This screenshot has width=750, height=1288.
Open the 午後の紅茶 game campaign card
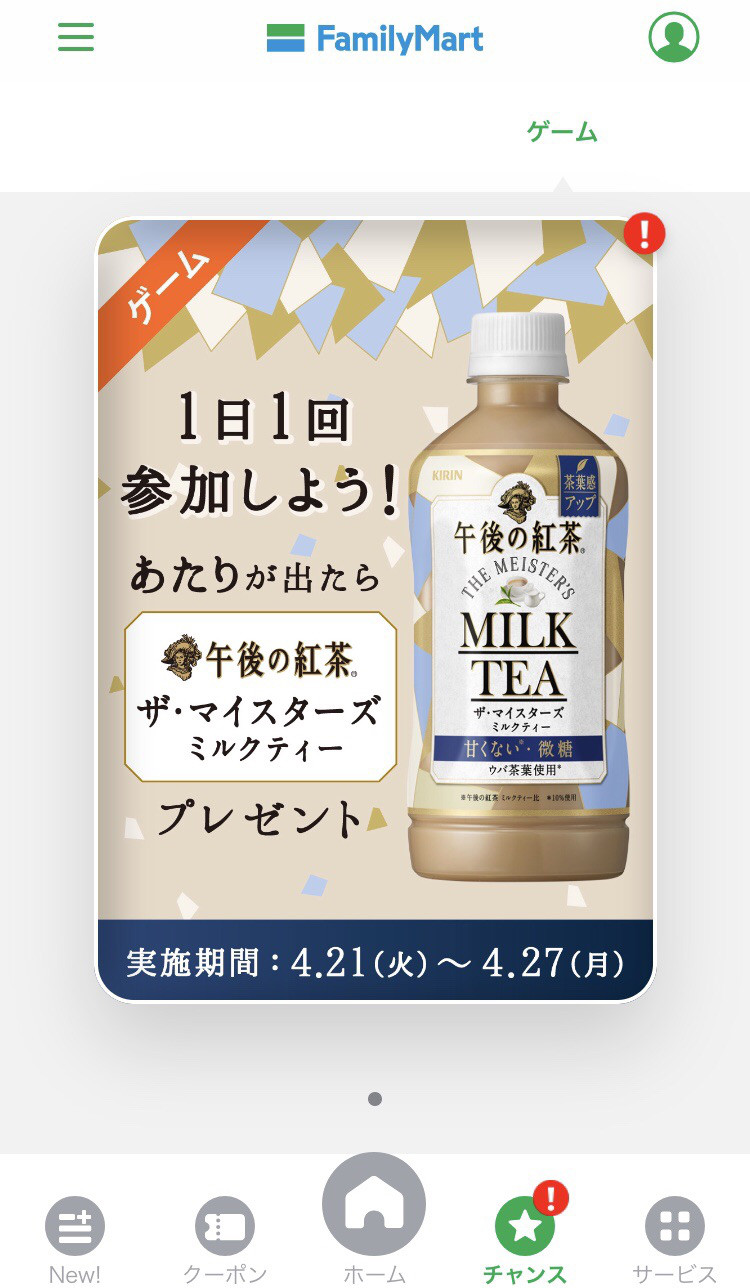tap(375, 610)
